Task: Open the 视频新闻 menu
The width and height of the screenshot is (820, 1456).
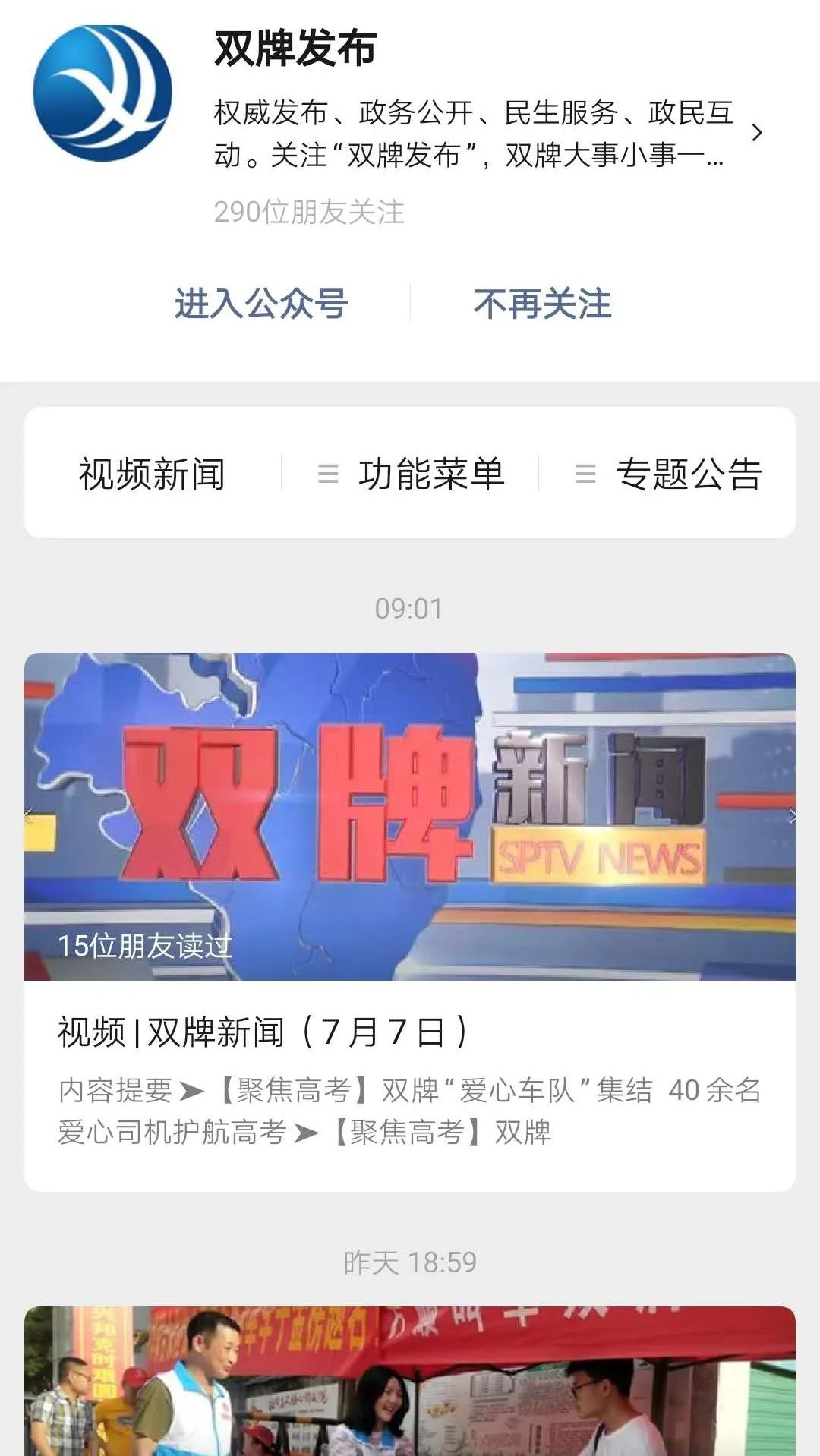Action: (152, 474)
